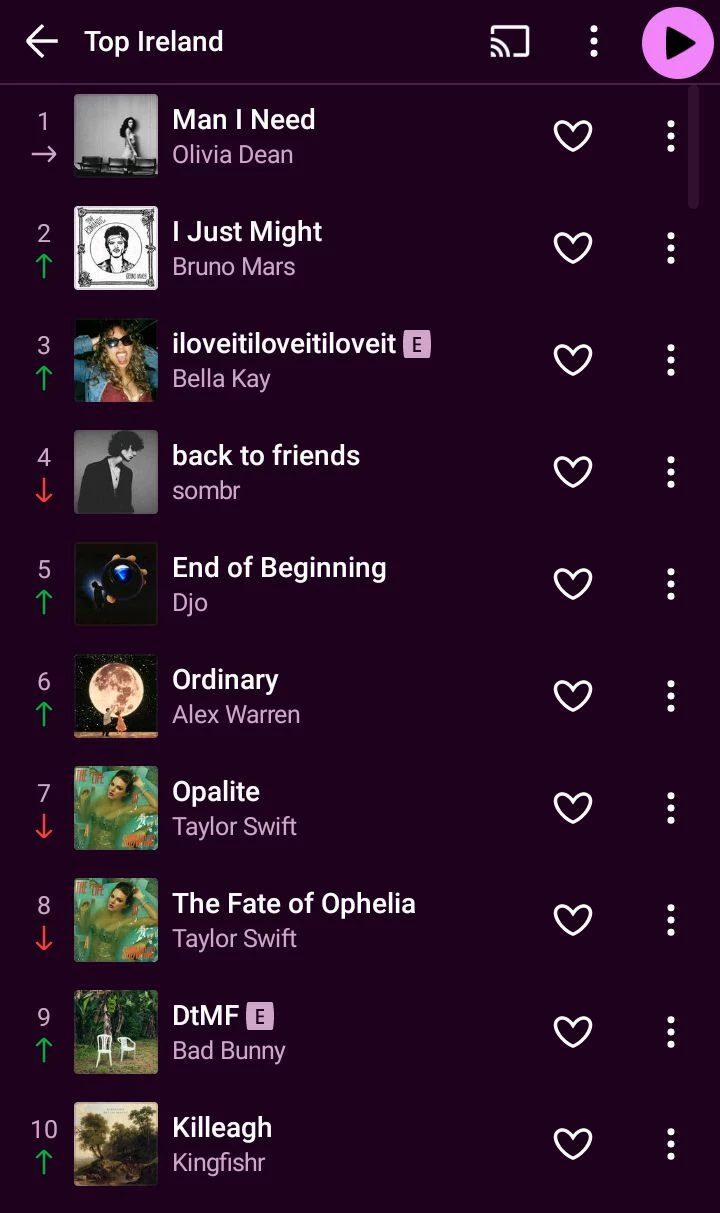The width and height of the screenshot is (720, 1213).
Task: Open options for iloveitiloveitiloveit
Action: pos(671,360)
